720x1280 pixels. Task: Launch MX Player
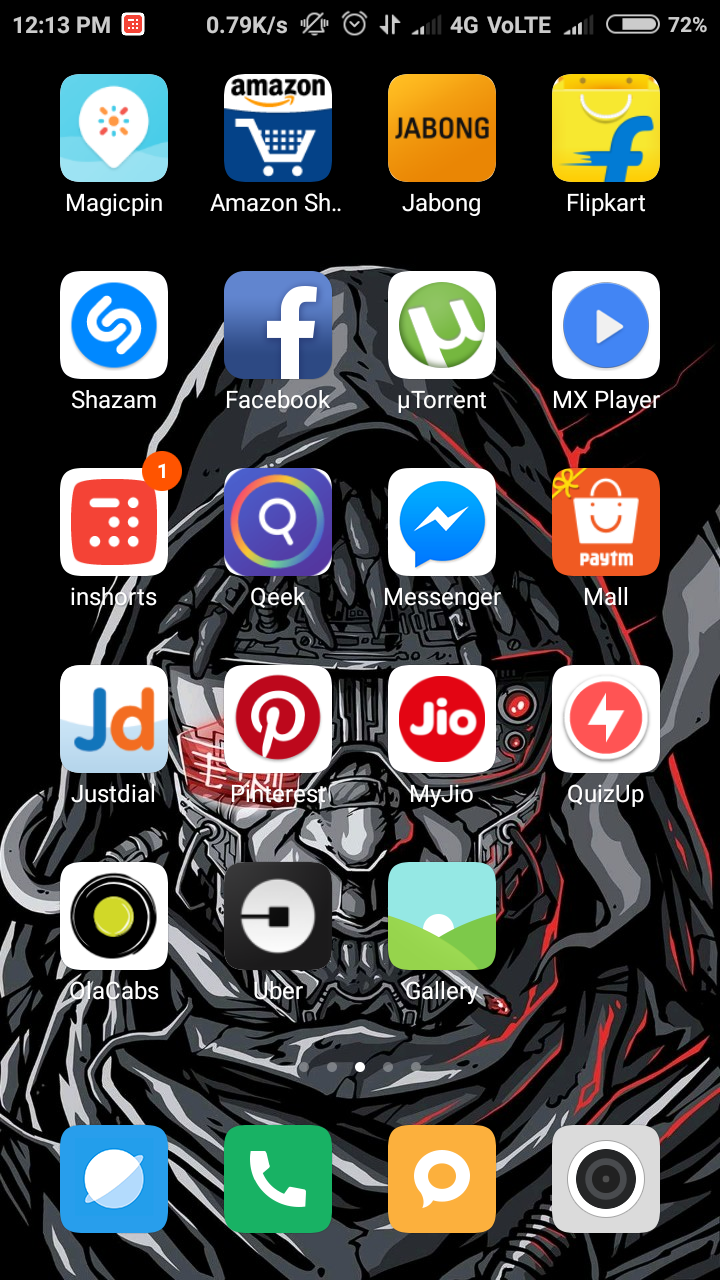point(606,325)
